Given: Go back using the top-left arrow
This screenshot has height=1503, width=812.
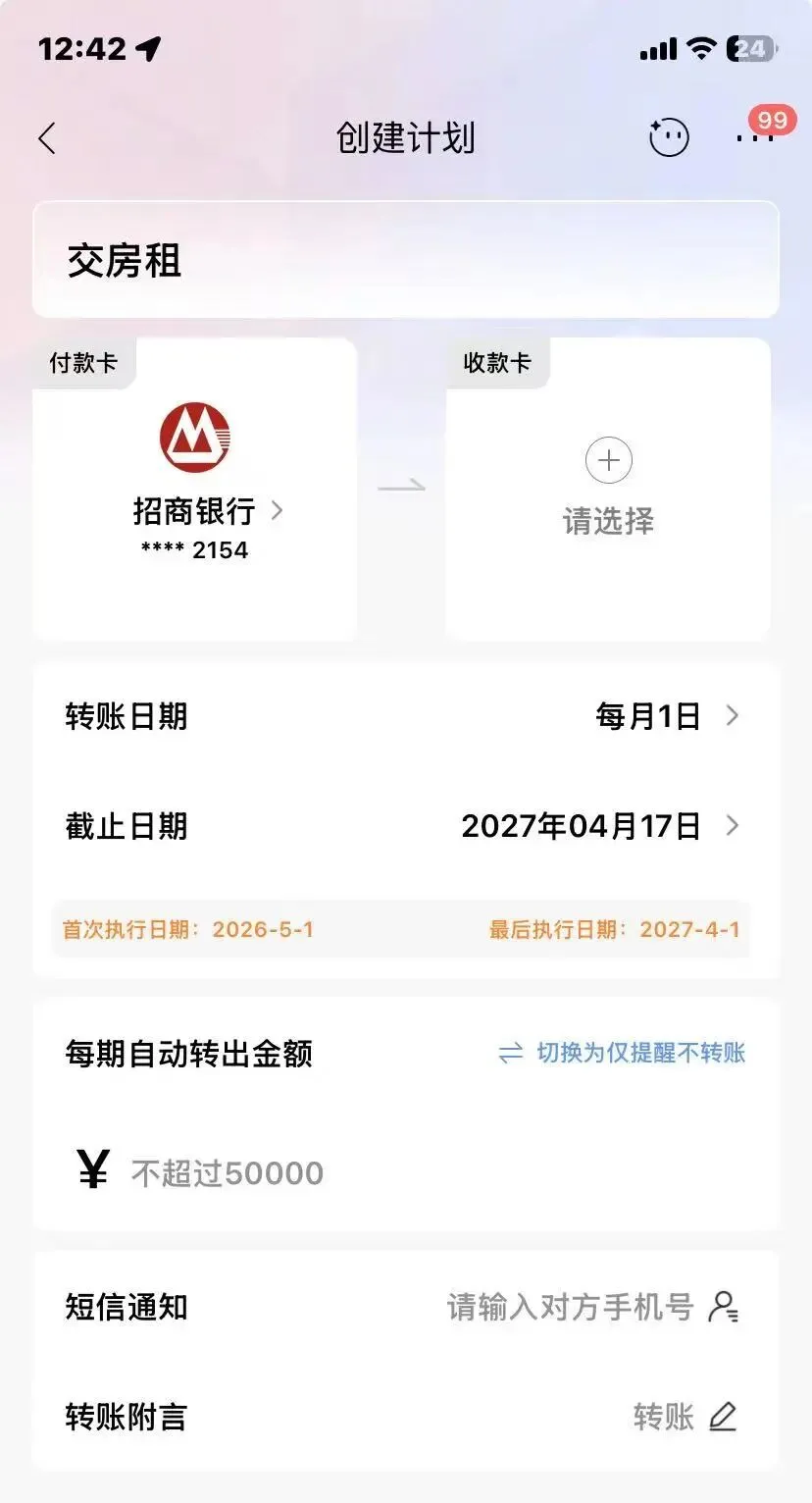Looking at the screenshot, I should [x=46, y=138].
